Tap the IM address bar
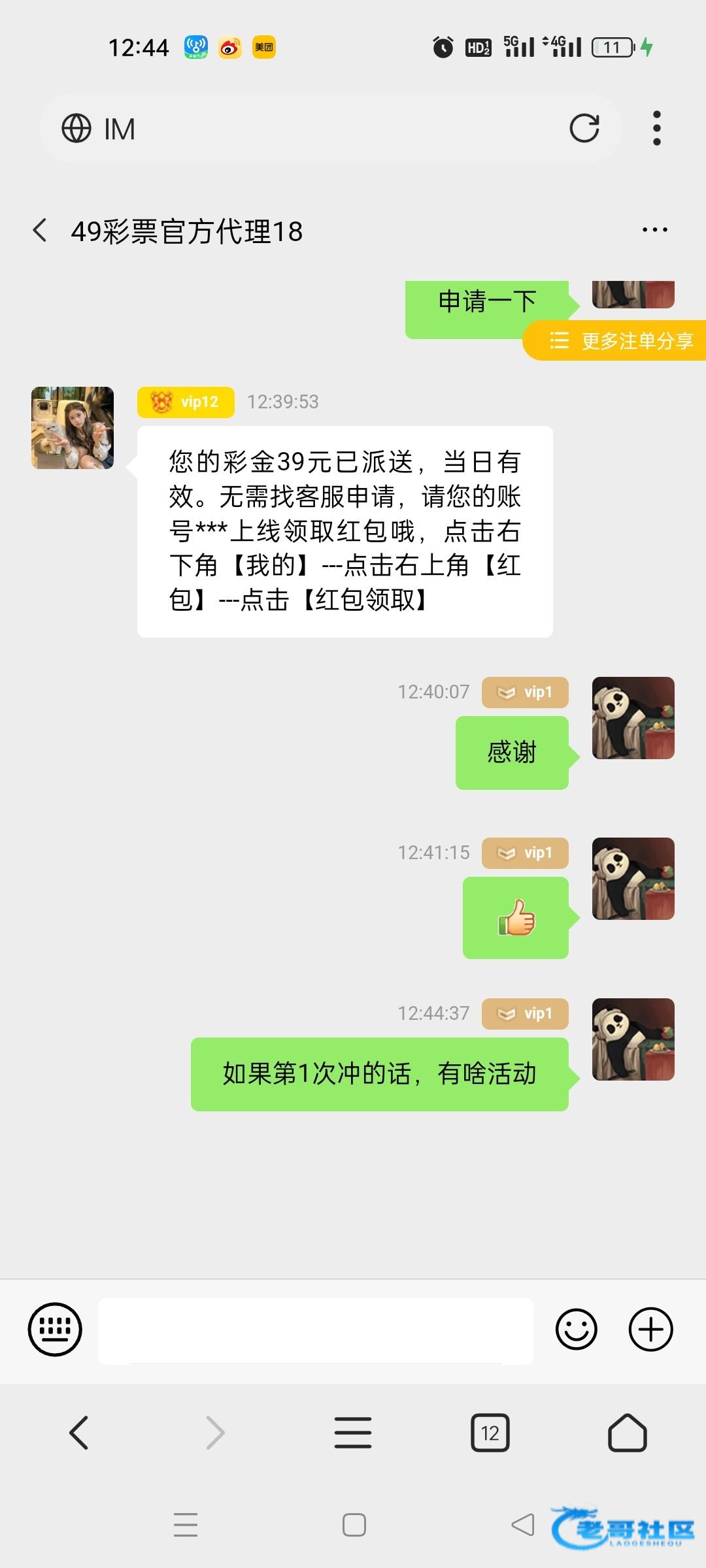Screen dimensions: 706x1568 pyautogui.click(x=314, y=128)
